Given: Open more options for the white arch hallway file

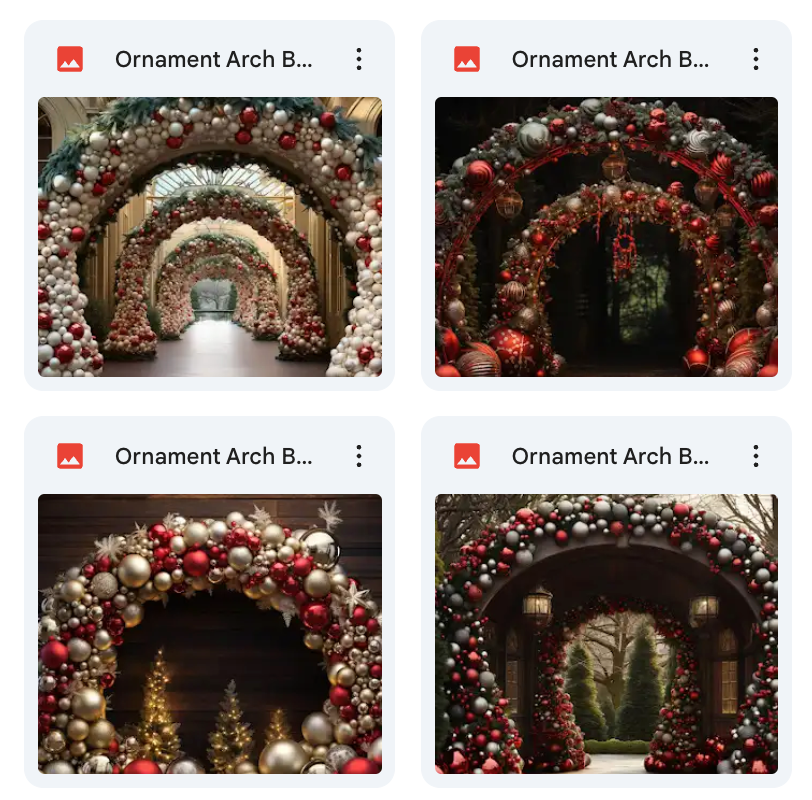Looking at the screenshot, I should tap(359, 59).
